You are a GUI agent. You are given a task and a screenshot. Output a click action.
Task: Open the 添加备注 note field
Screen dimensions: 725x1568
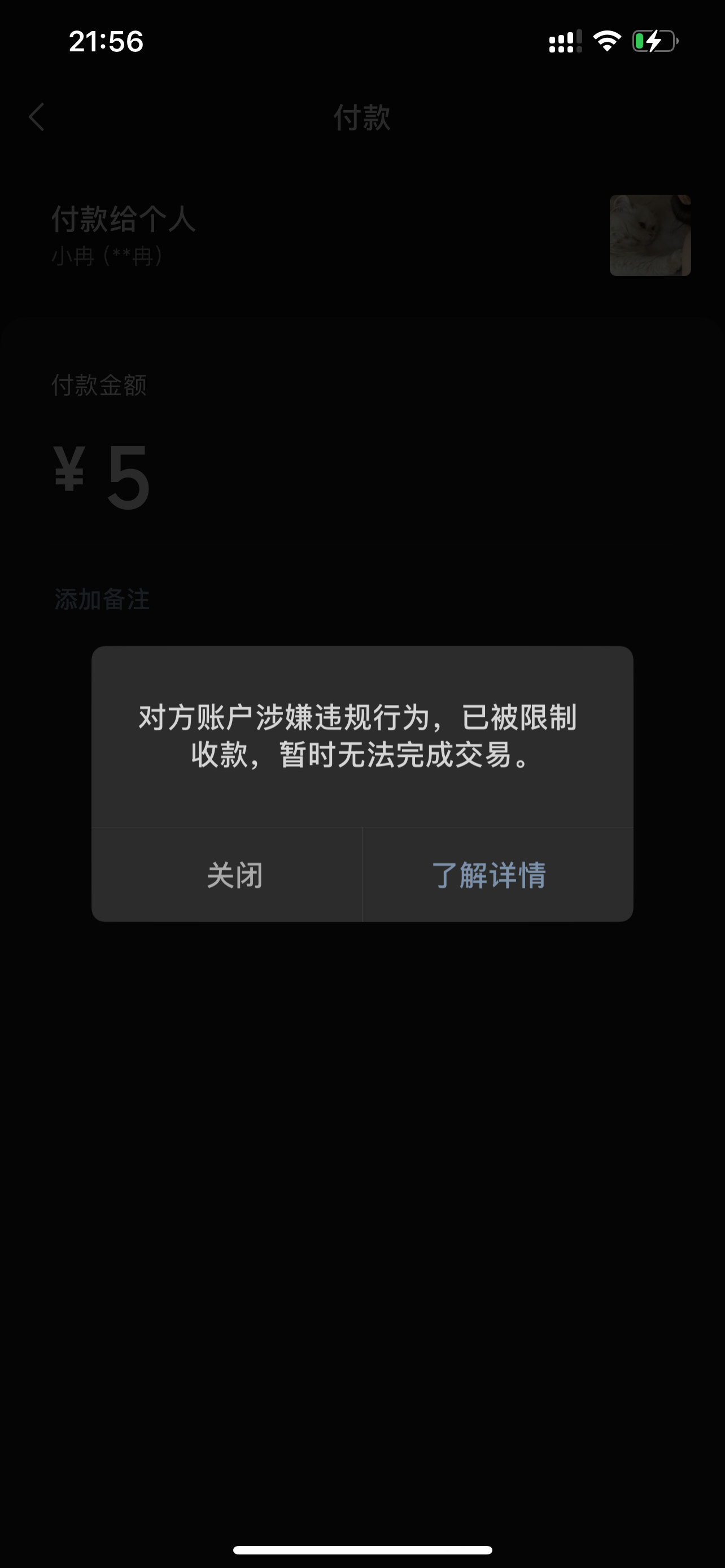tap(101, 600)
